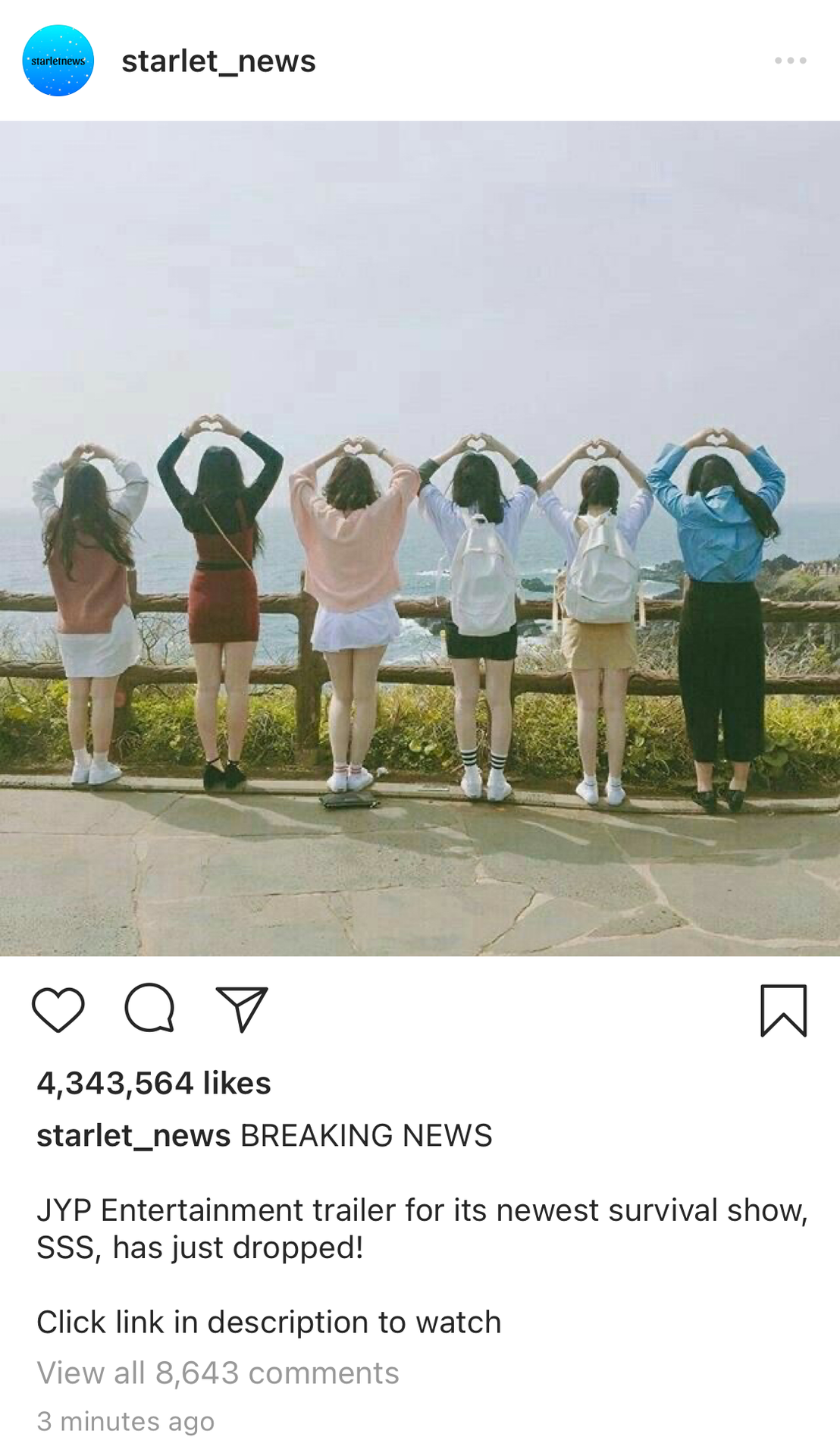
Task: Open starlet_news username in post header
Action: 218,61
